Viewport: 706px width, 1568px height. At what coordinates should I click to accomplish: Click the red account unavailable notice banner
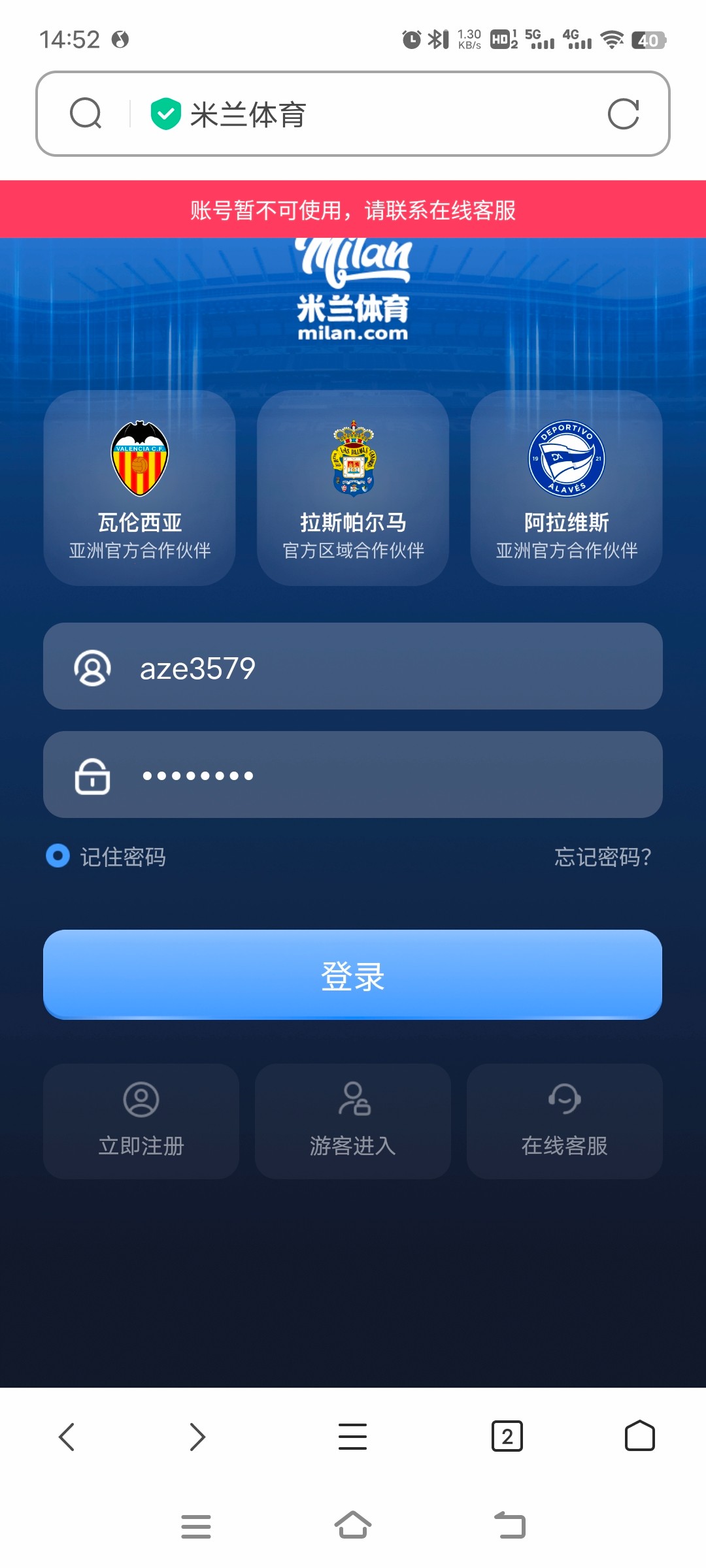353,209
